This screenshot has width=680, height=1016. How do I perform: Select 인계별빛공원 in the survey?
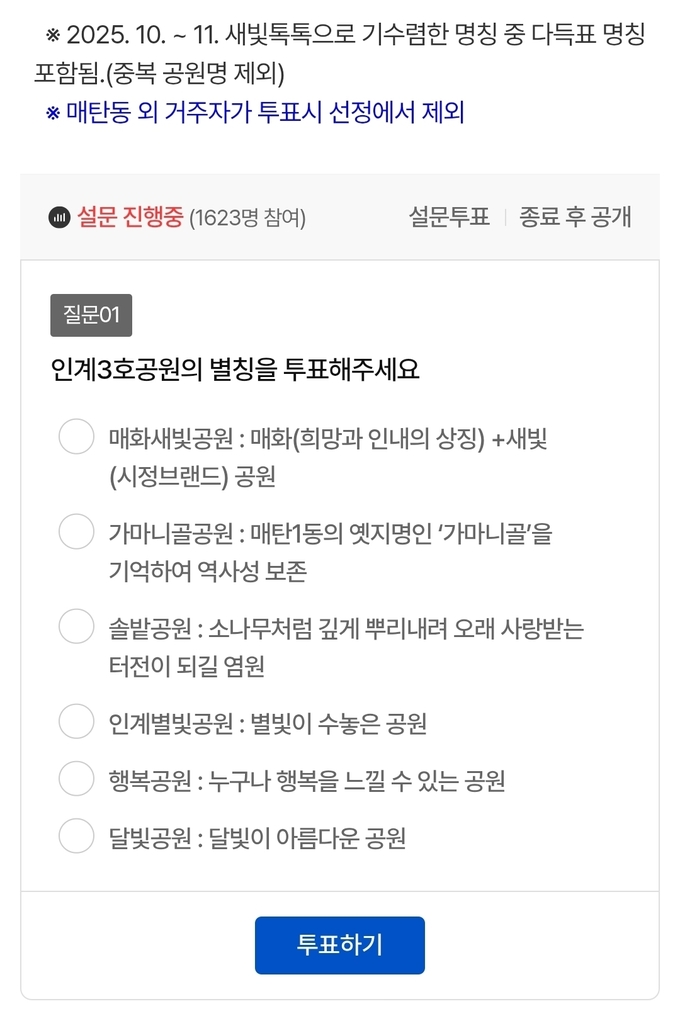pyautogui.click(x=76, y=722)
